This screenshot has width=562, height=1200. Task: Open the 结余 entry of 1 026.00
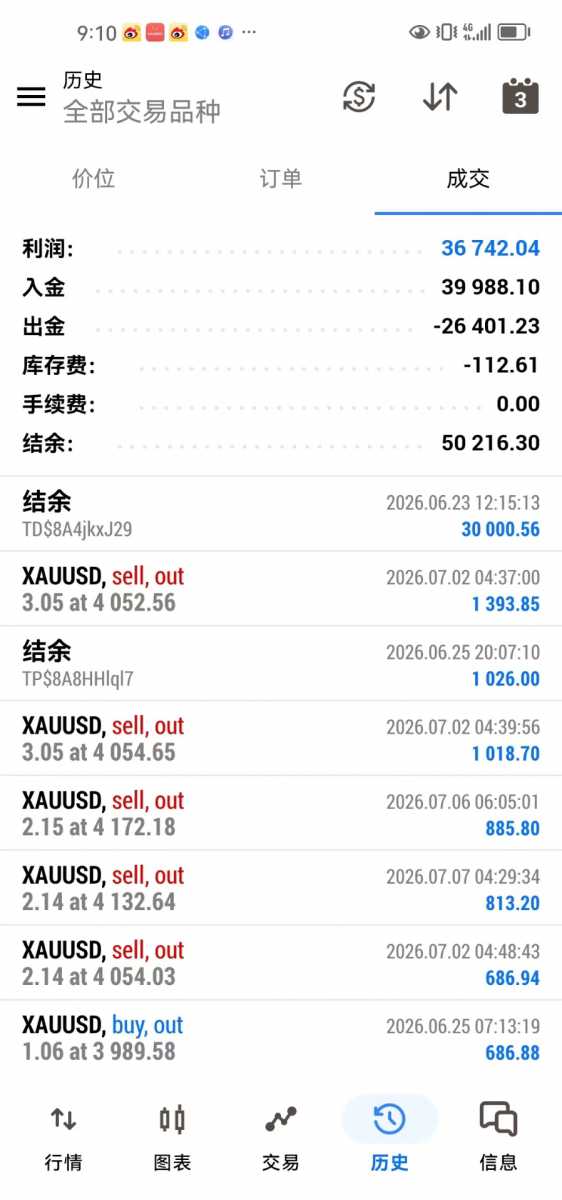click(281, 664)
